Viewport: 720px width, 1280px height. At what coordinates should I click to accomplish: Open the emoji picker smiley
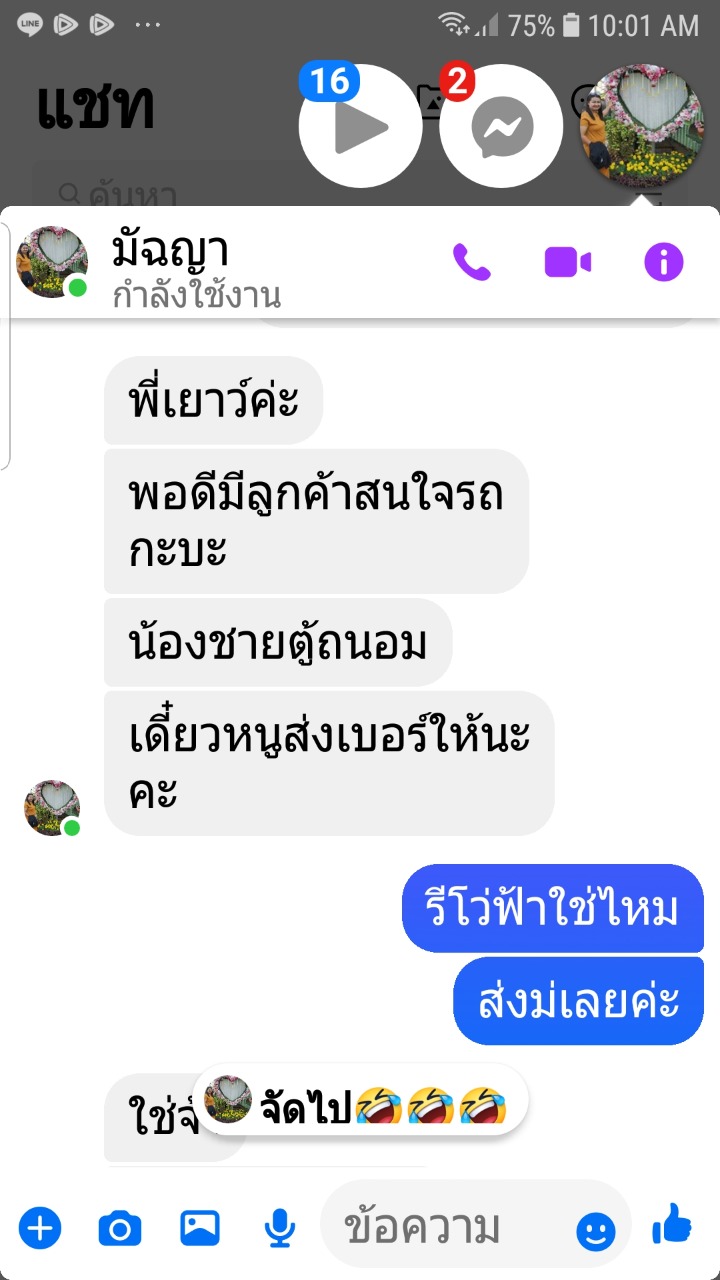click(x=596, y=1230)
